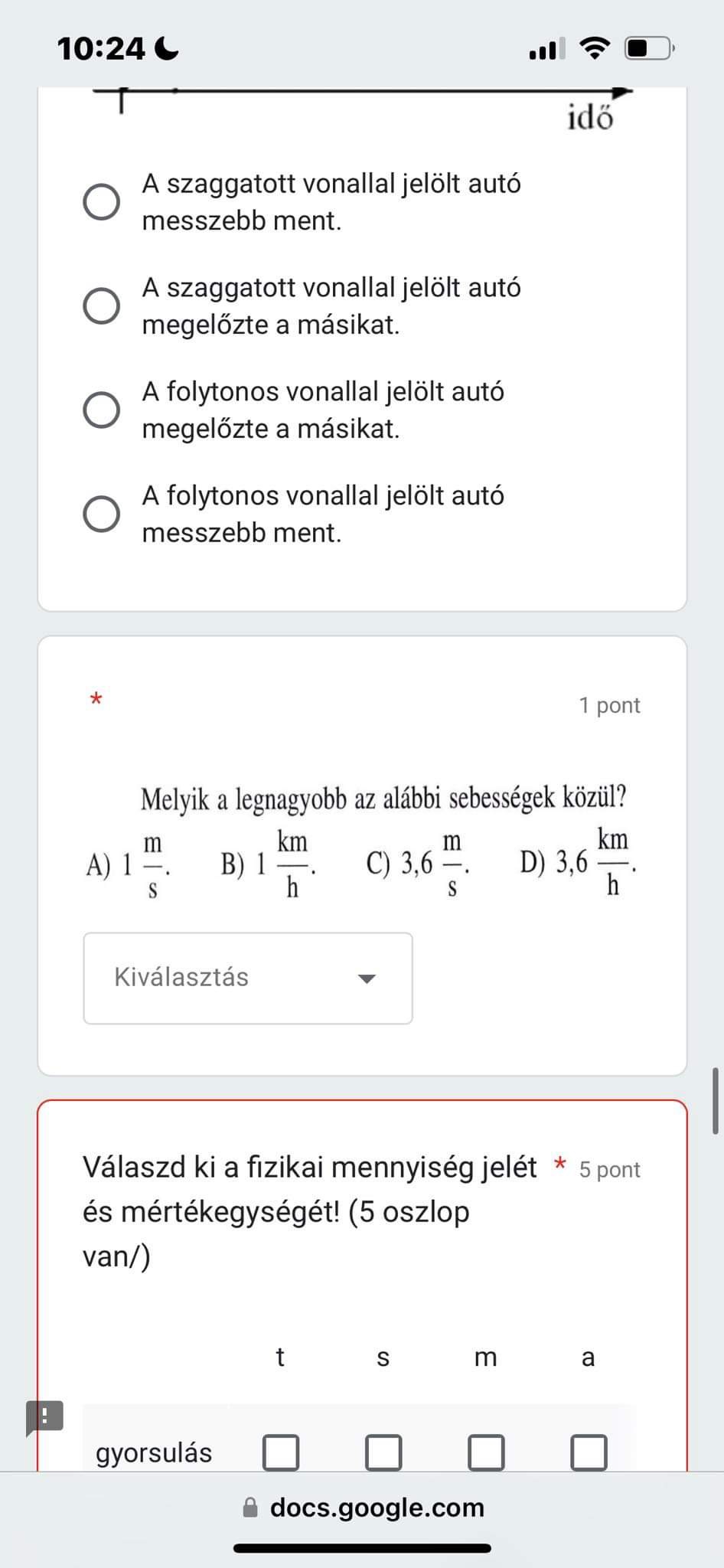Check column s for gyorsulás
The height and width of the screenshot is (1568, 724).
click(383, 1452)
